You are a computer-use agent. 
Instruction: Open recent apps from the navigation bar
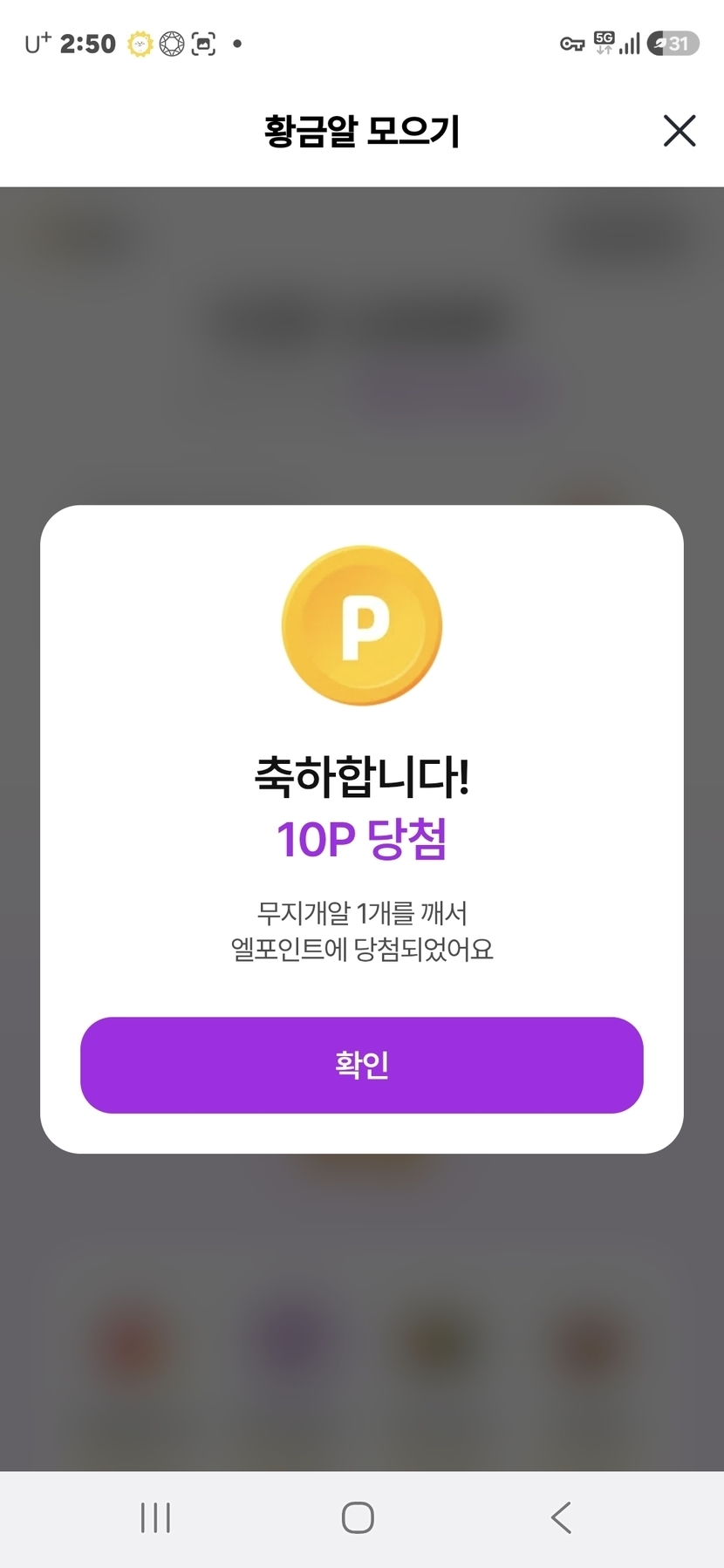coord(156,1517)
